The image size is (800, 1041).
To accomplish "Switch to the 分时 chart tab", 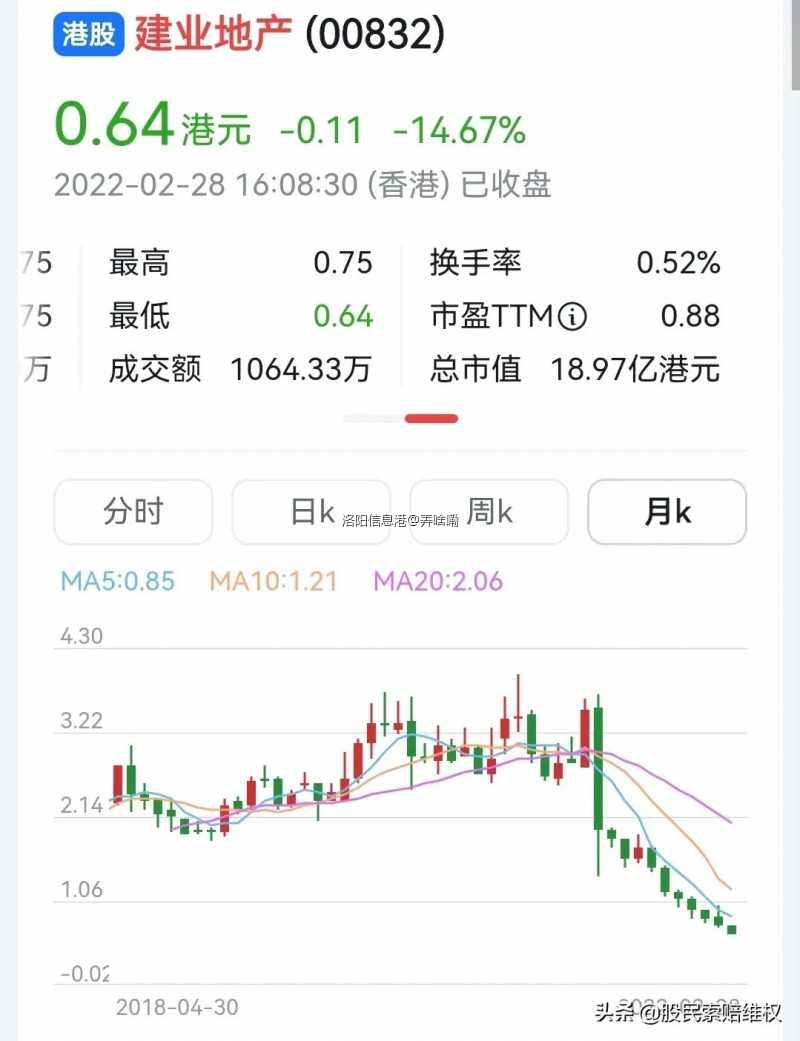I will [133, 512].
